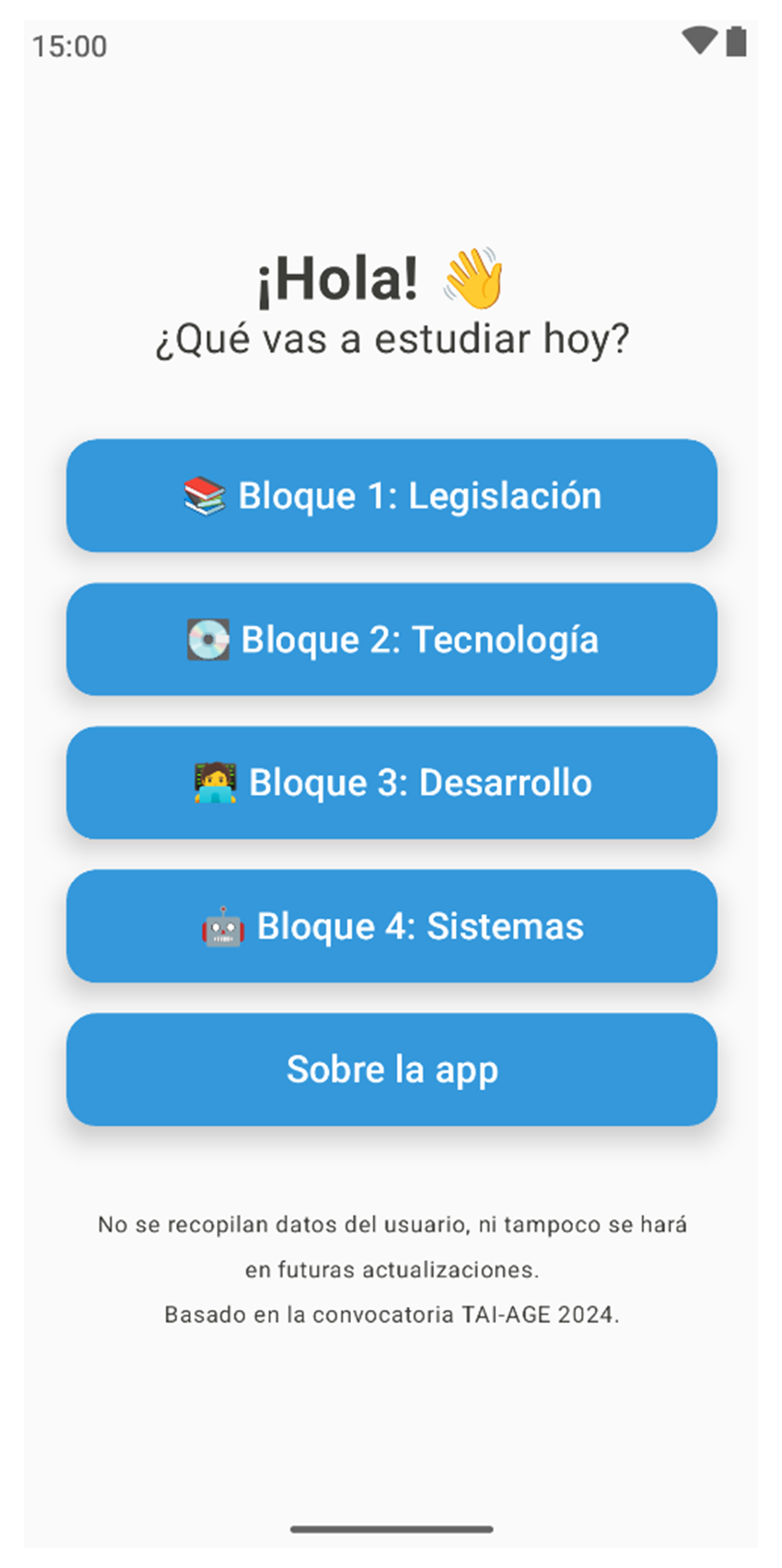The height and width of the screenshot is (1568, 782).
Task: Tap the Sobre la app button
Action: 391,1069
